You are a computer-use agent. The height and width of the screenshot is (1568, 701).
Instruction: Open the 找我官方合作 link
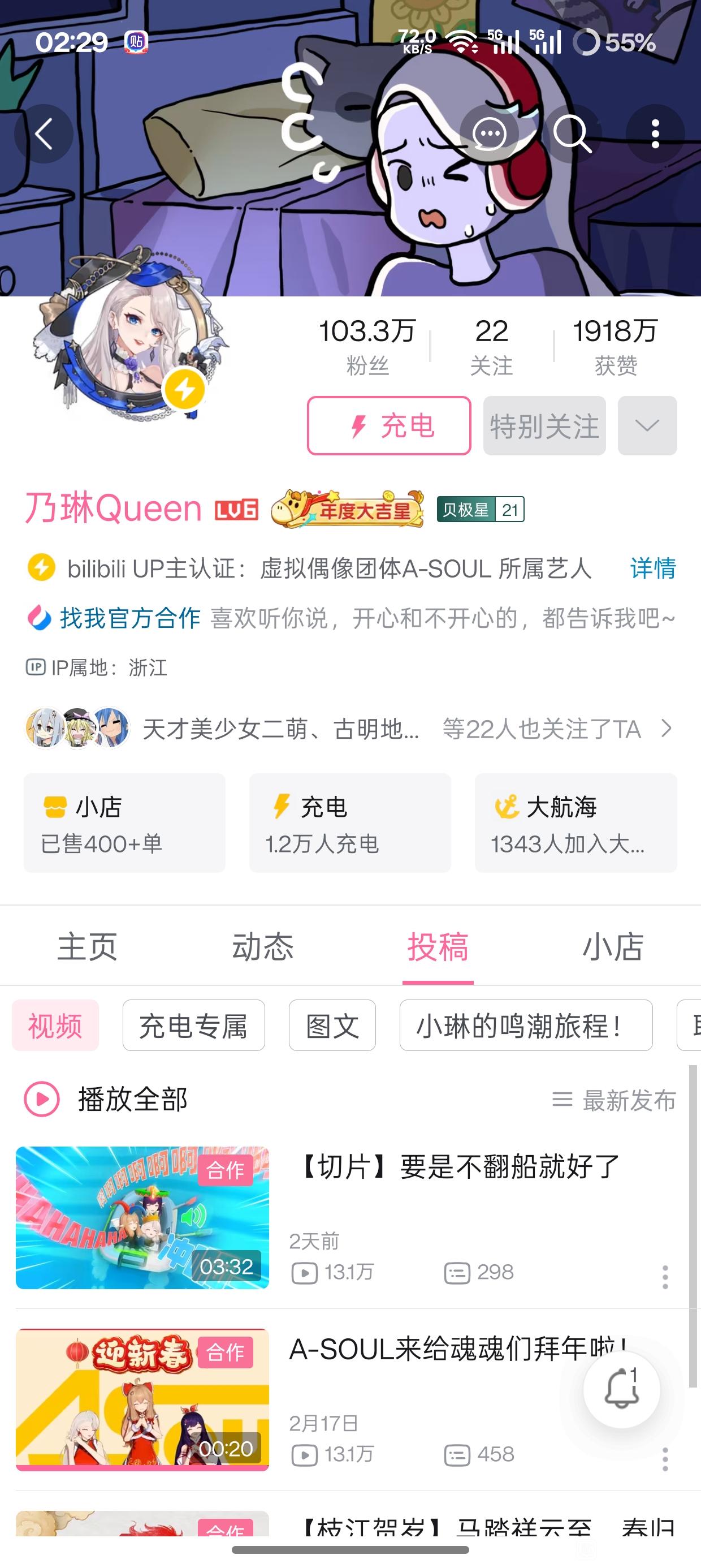pos(129,618)
